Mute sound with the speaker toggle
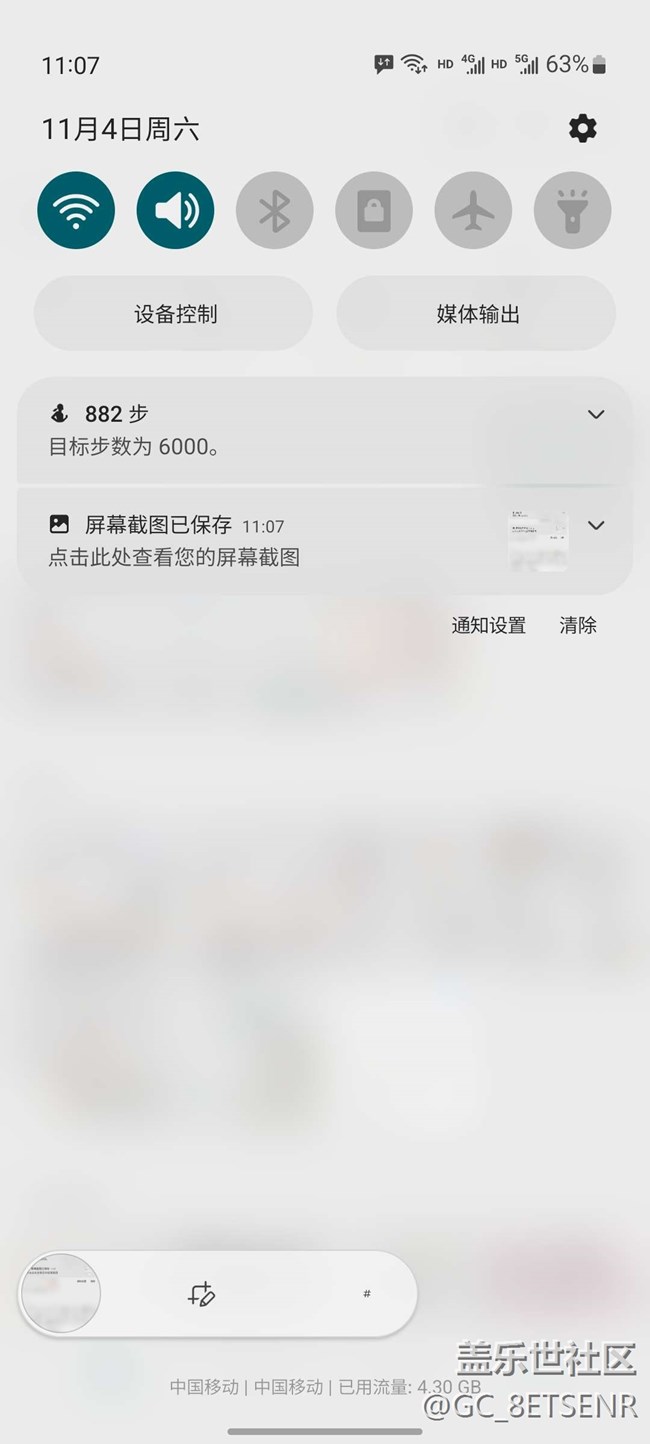Viewport: 650px width, 1444px height. (x=175, y=211)
